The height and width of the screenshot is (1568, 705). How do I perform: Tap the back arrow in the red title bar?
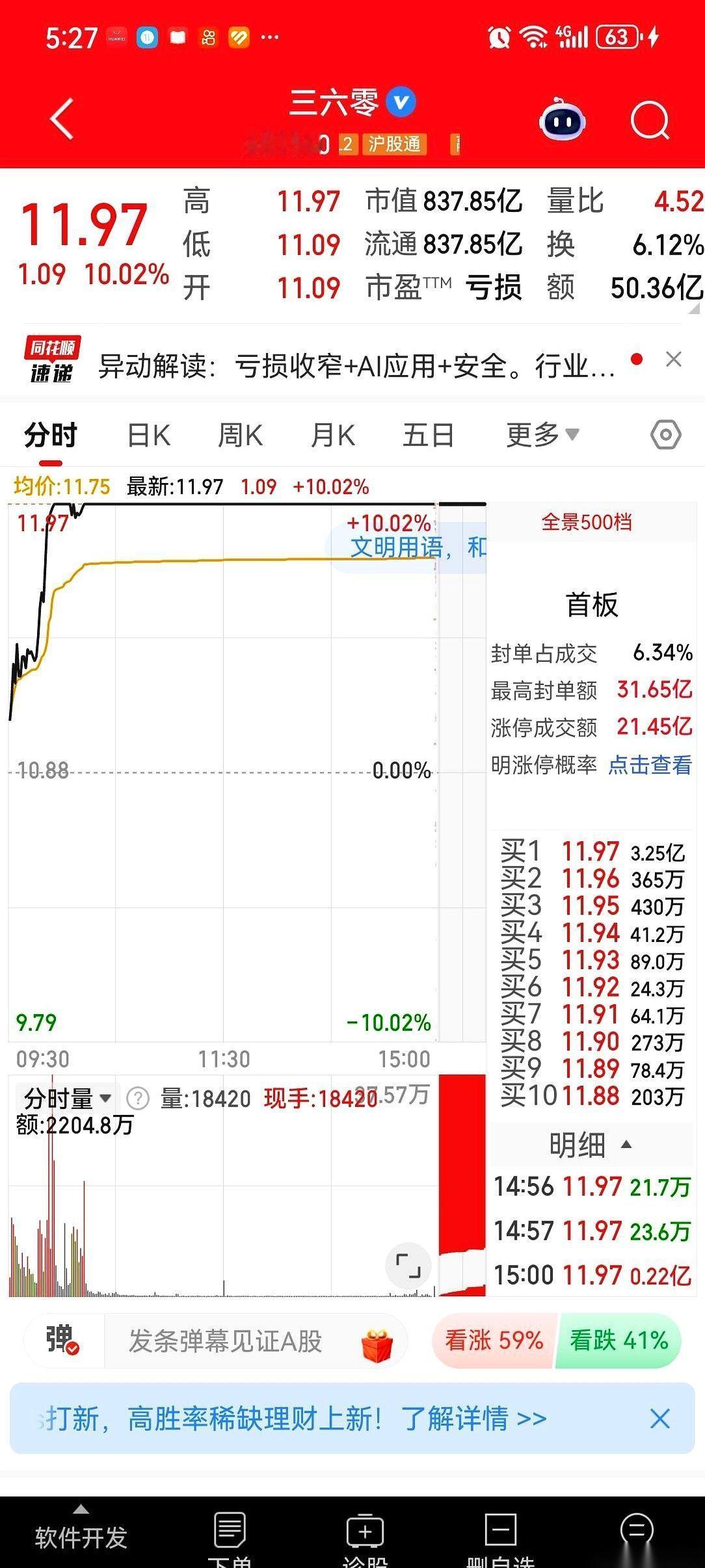click(x=62, y=120)
